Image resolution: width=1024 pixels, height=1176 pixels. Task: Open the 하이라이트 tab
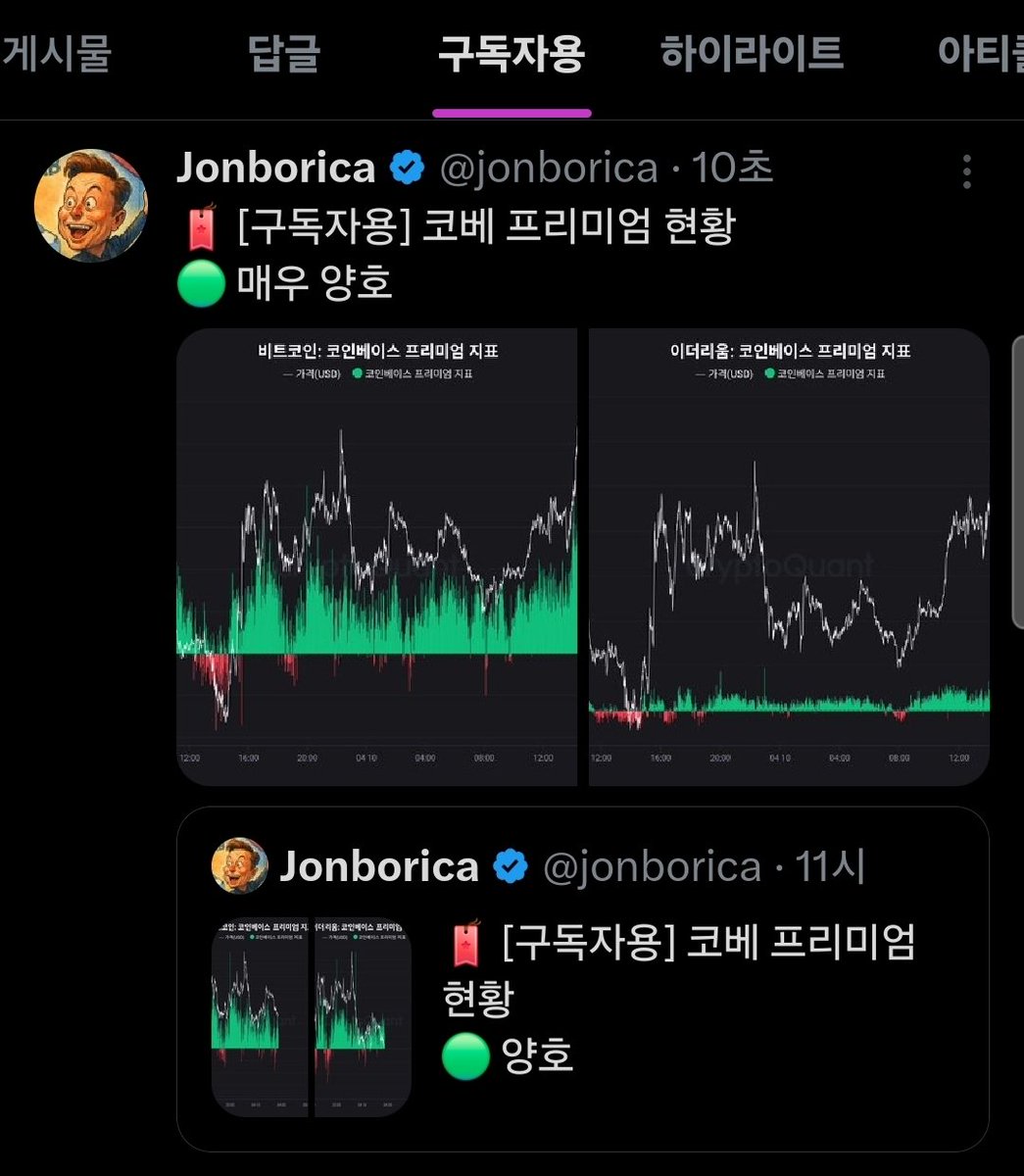(x=752, y=54)
